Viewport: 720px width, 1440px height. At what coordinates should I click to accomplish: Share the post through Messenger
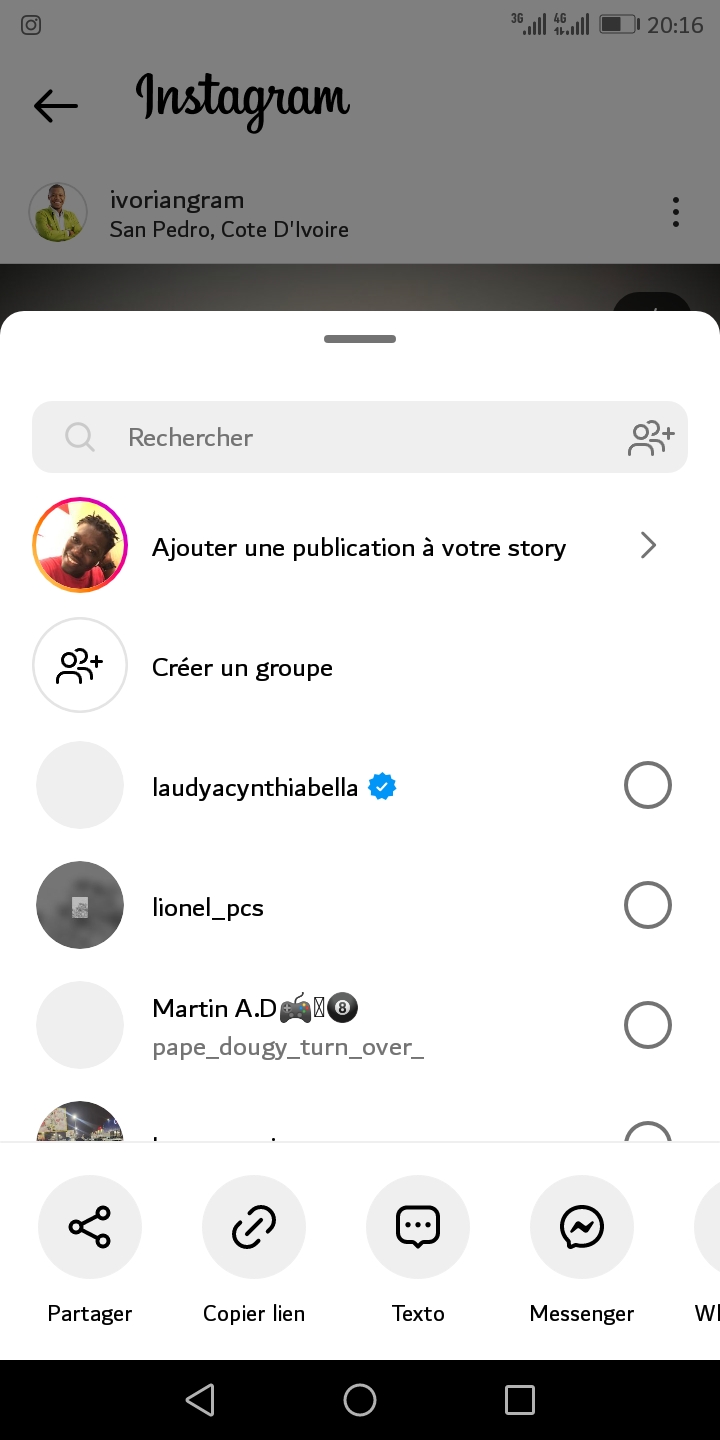coord(582,1227)
